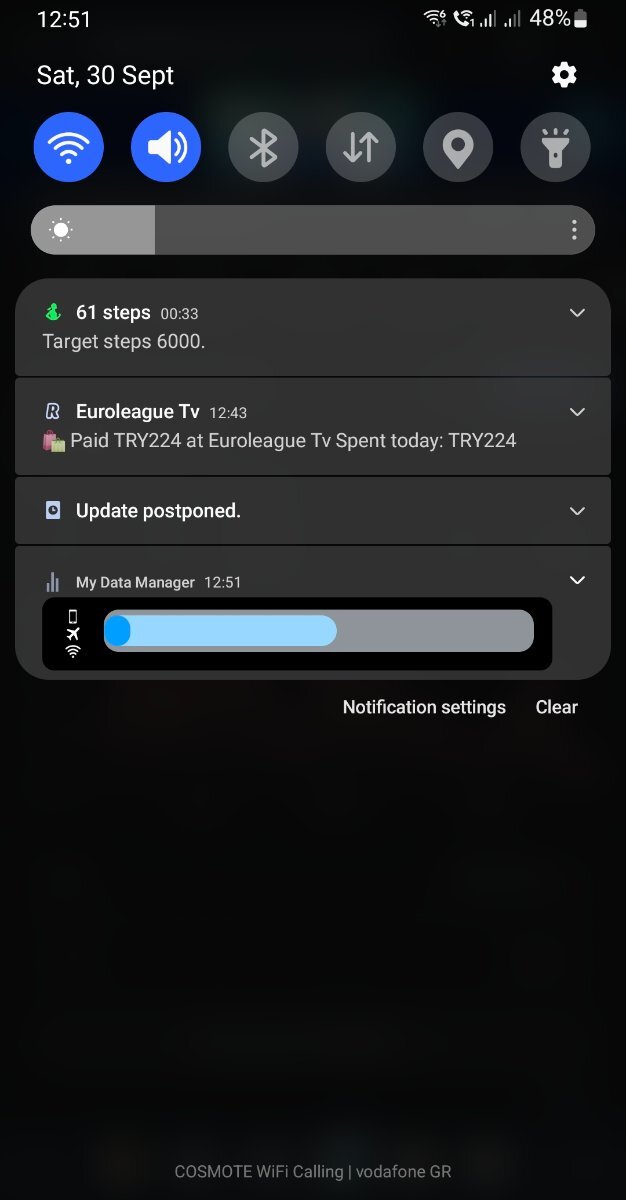Open Notification settings

coord(424,707)
